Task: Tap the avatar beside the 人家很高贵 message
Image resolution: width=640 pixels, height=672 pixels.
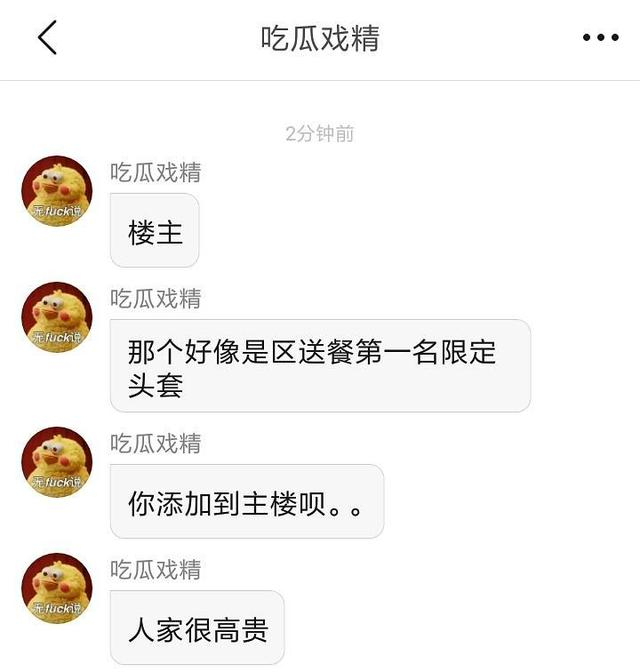Action: 57,588
